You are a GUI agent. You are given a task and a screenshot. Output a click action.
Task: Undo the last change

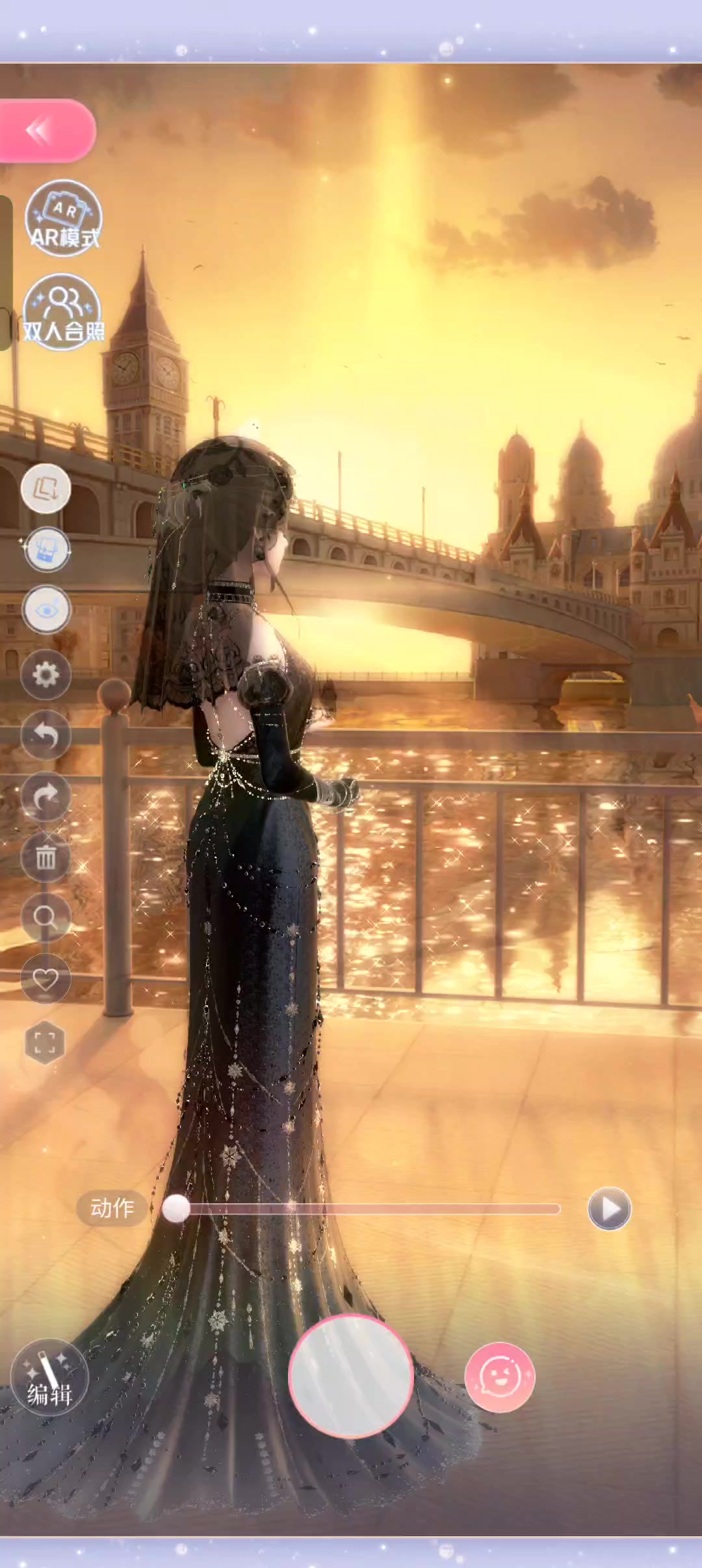point(45,735)
